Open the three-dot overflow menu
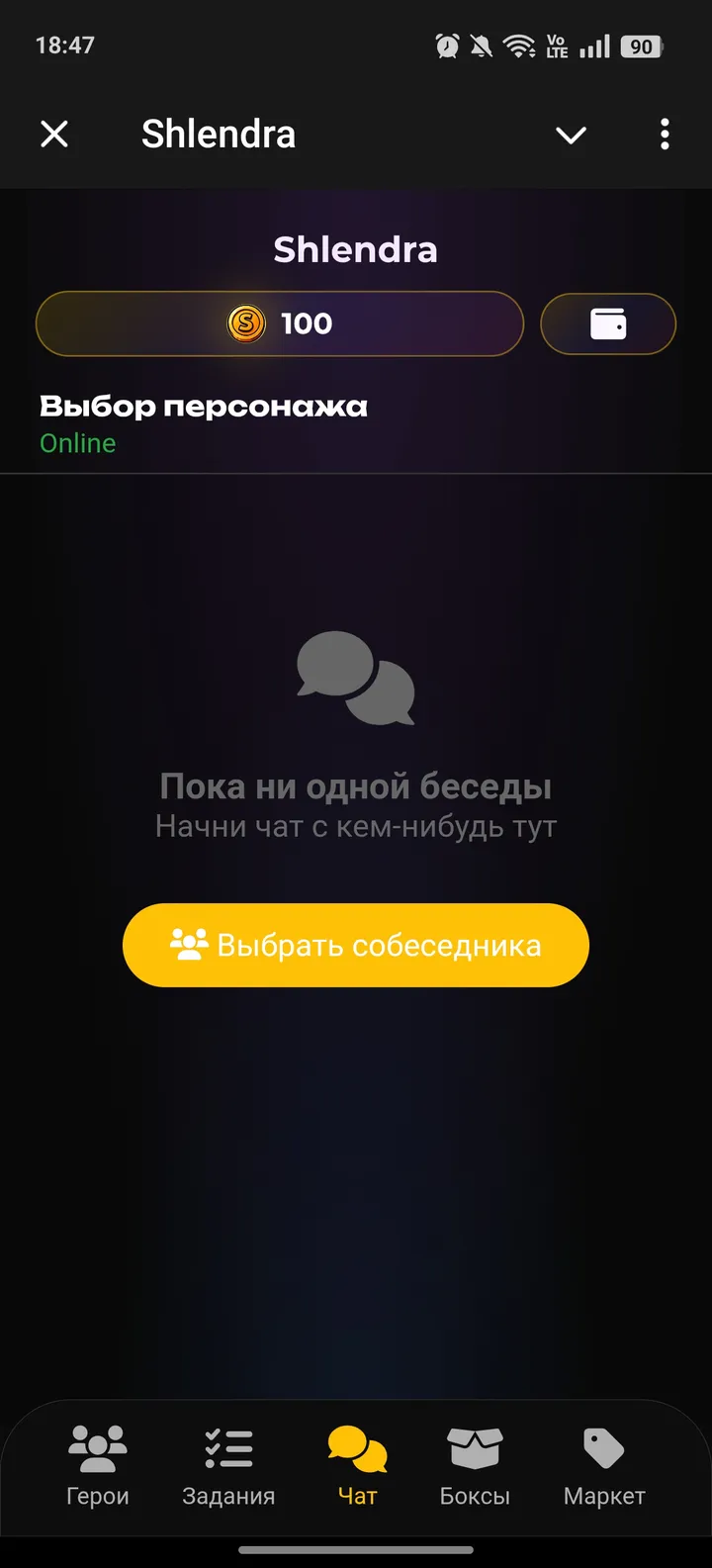This screenshot has height=1568, width=712. [665, 134]
